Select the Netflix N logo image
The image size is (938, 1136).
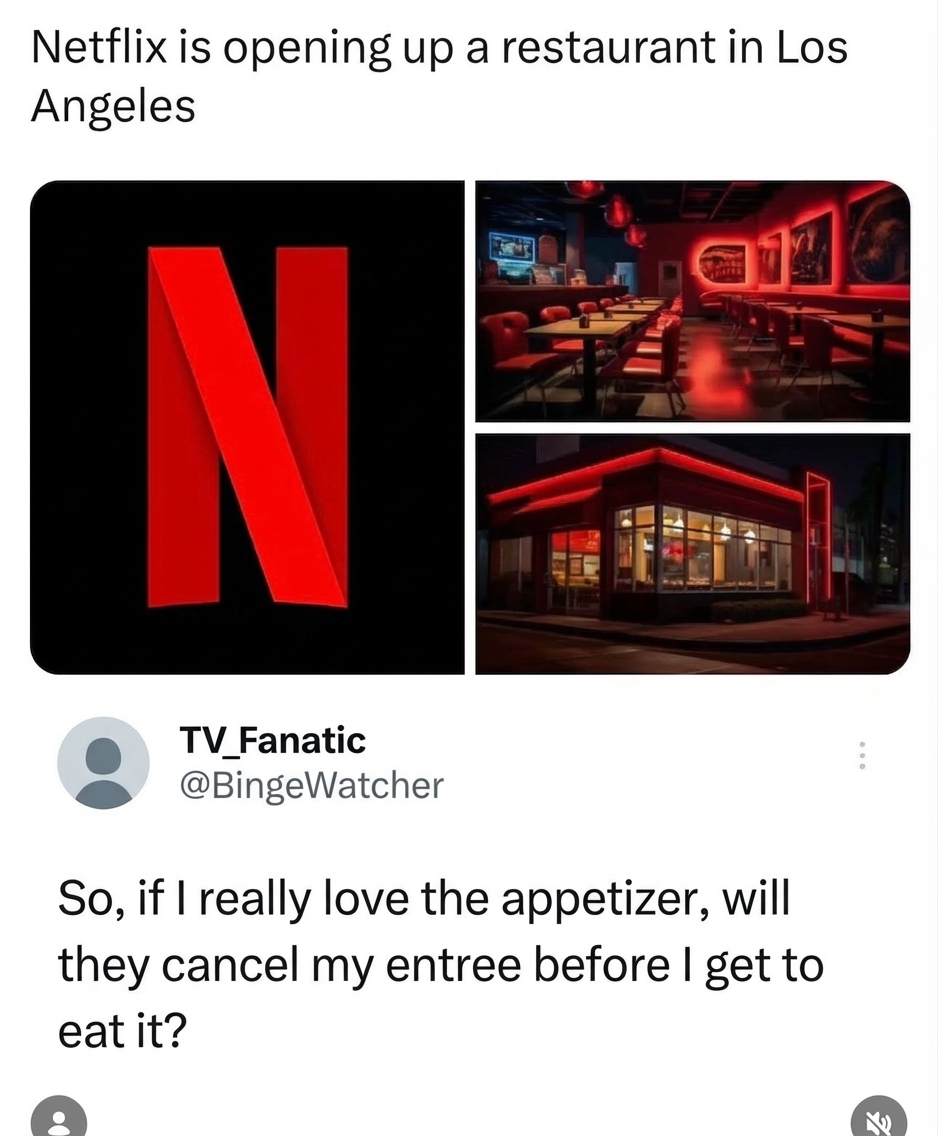[247, 425]
